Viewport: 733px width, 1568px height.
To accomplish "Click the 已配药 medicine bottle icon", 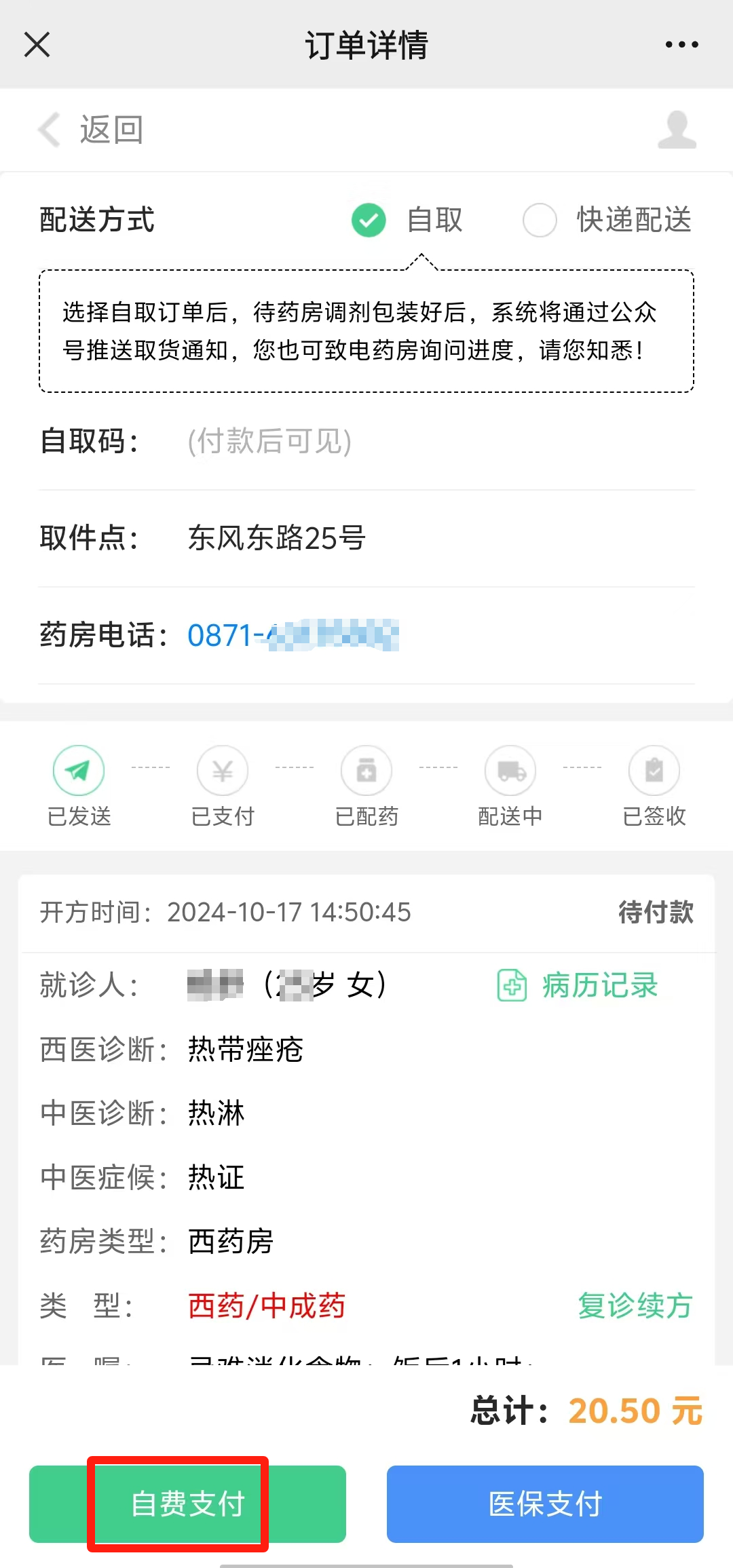I will click(x=366, y=770).
